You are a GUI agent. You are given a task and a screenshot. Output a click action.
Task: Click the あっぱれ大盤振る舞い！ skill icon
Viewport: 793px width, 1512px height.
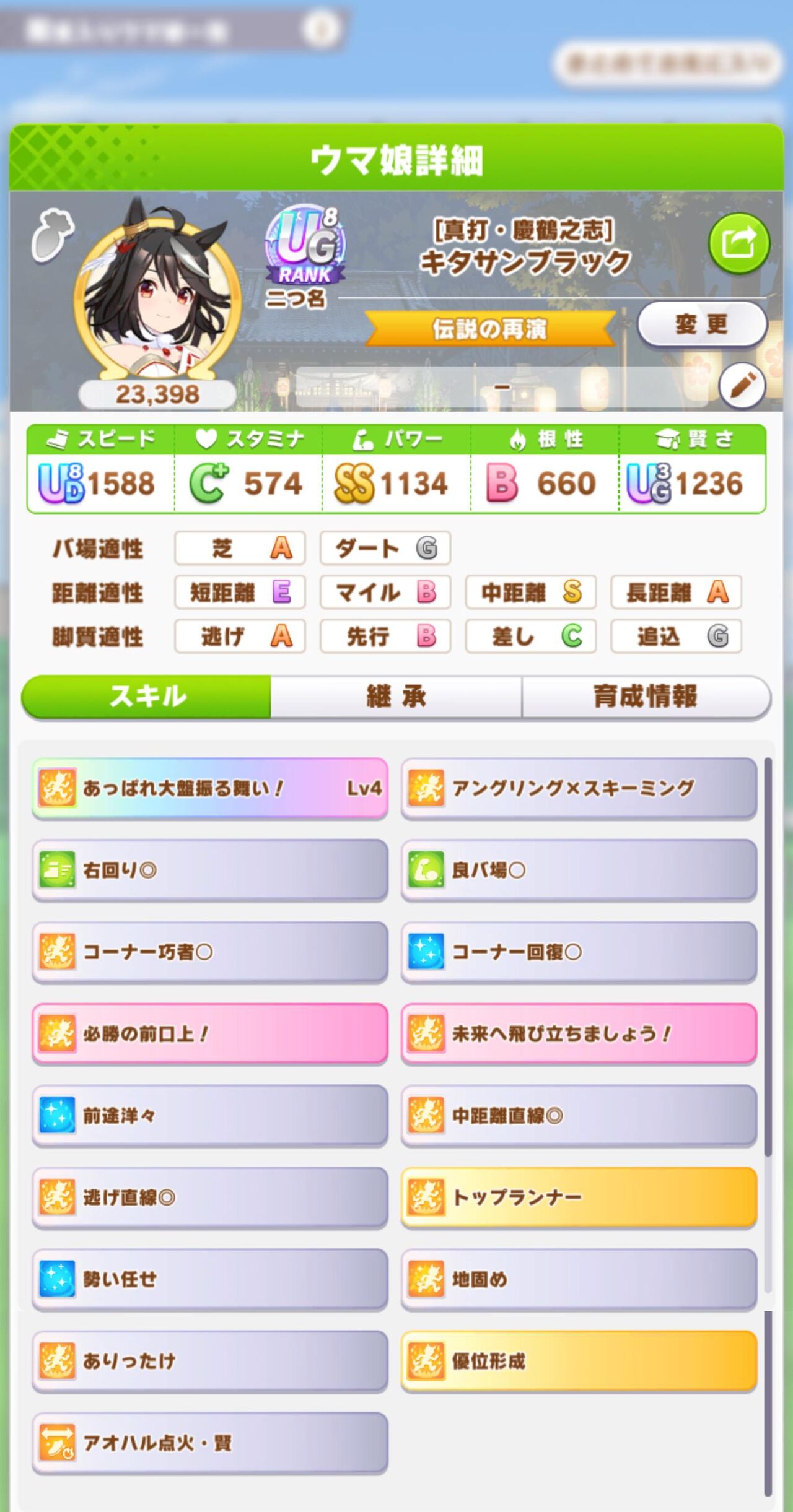(x=59, y=788)
